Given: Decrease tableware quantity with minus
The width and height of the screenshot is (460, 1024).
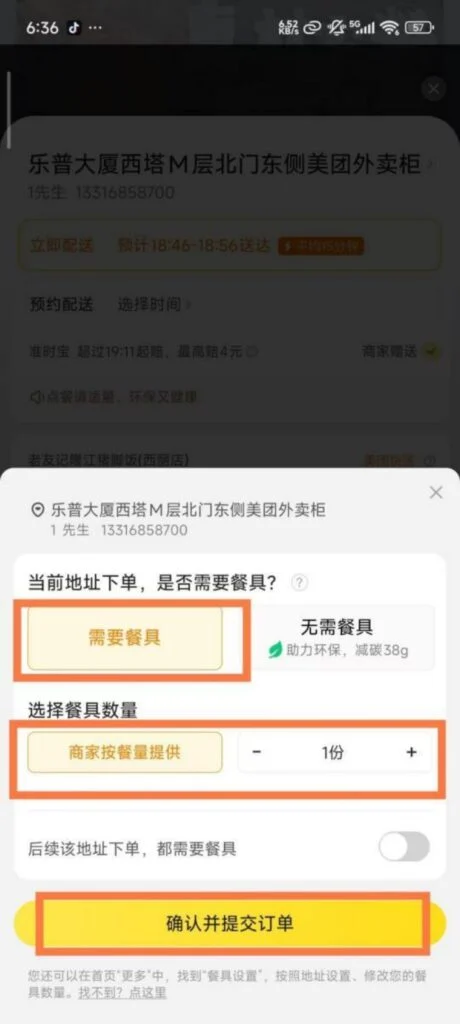Looking at the screenshot, I should pyautogui.click(x=257, y=752).
